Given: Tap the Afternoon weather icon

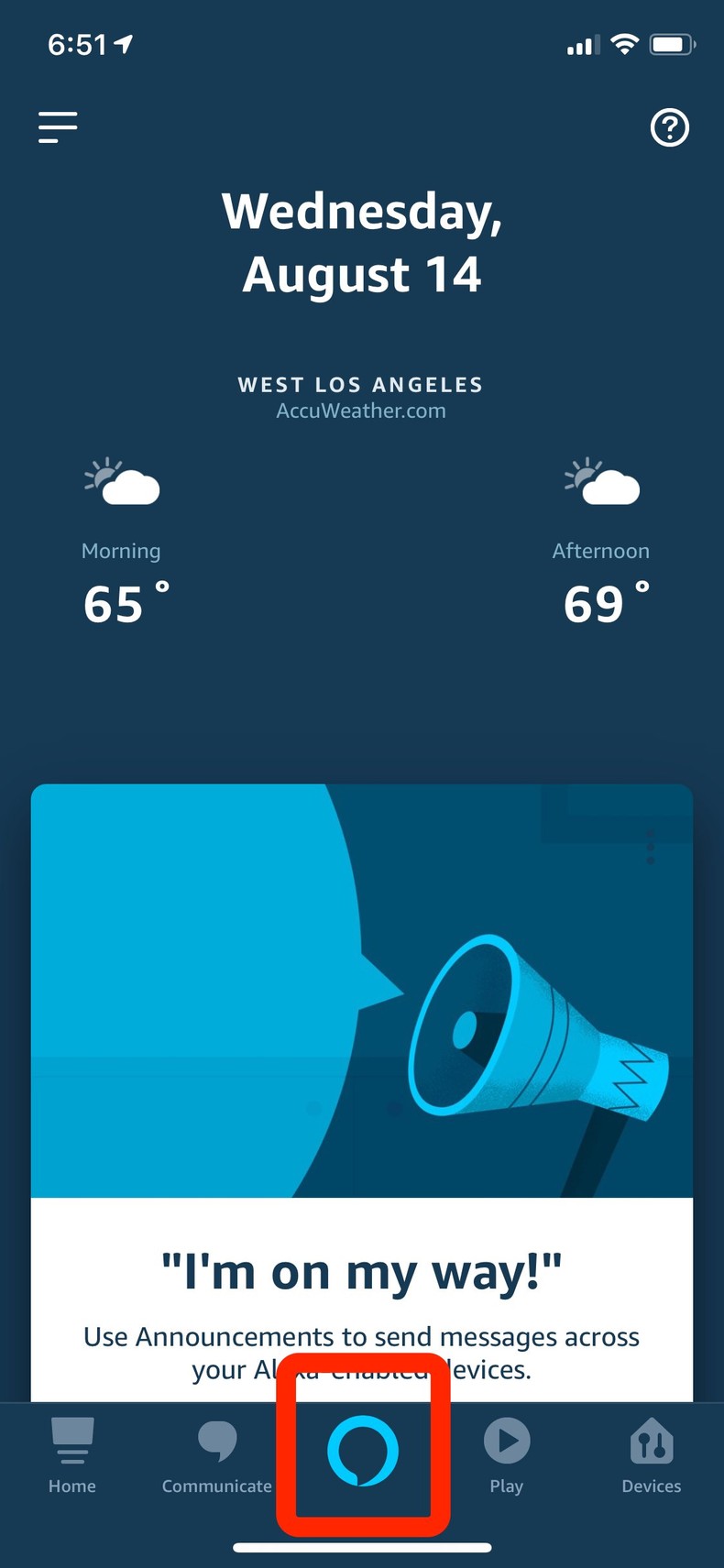Looking at the screenshot, I should (x=601, y=484).
